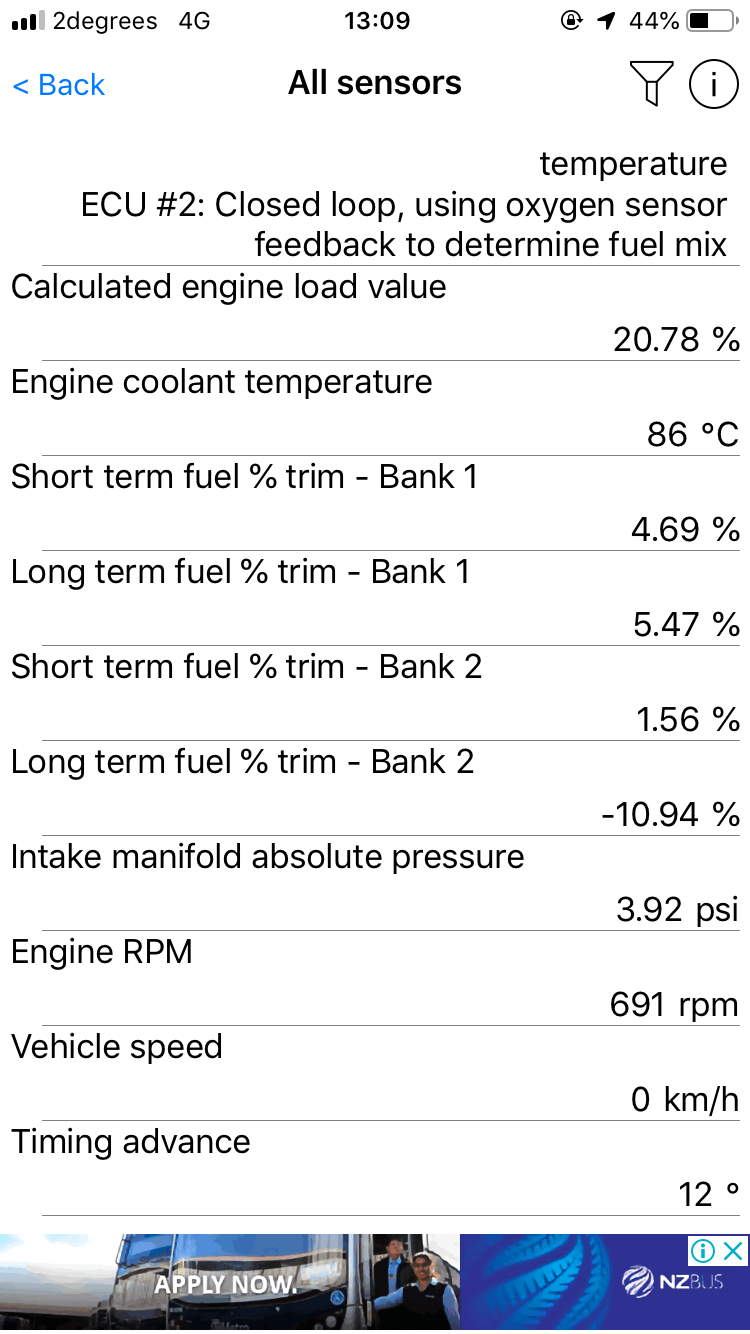750x1334 pixels.
Task: Open the ad info icon
Action: click(703, 1250)
